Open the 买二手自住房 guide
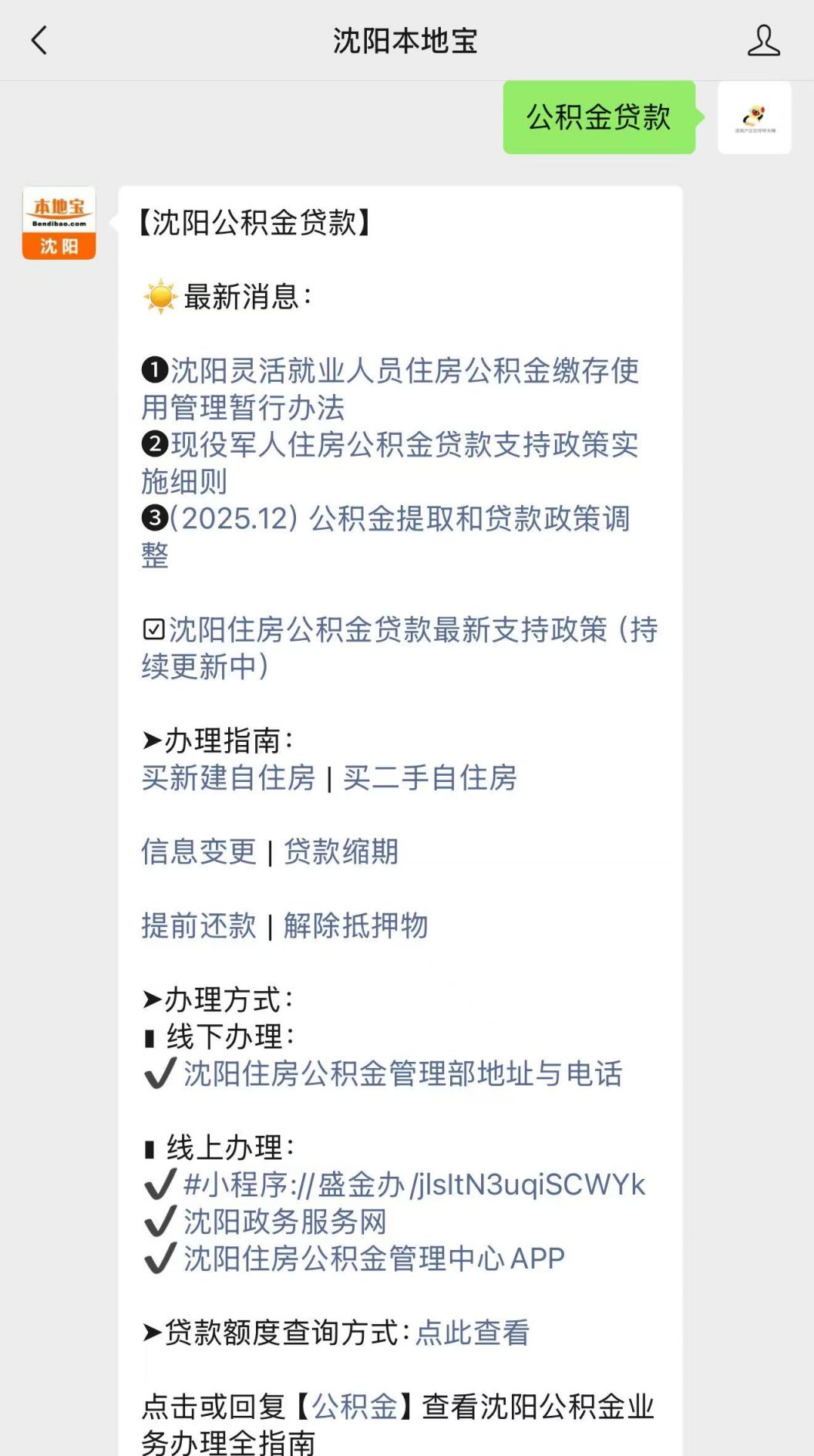 [x=430, y=777]
